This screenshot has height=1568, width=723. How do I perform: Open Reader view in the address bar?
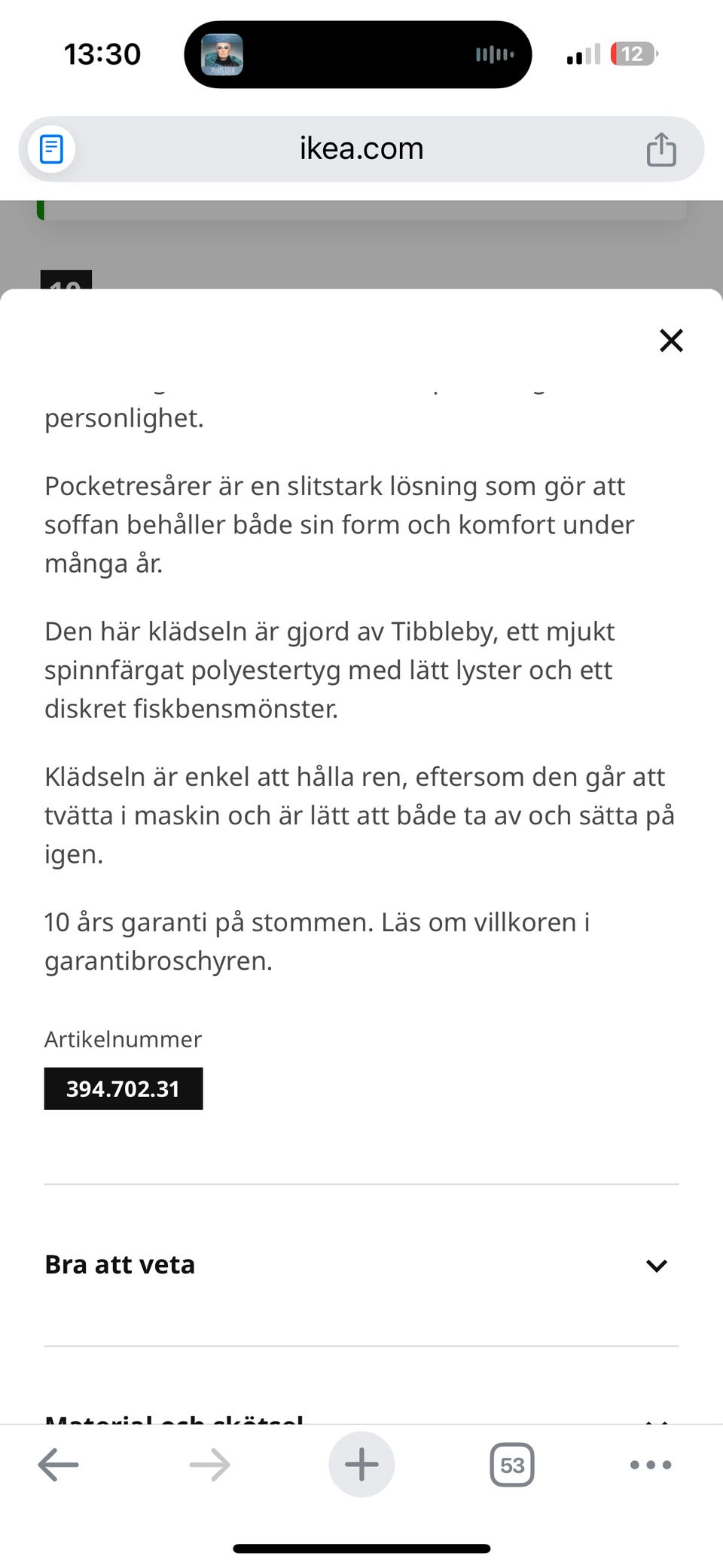point(50,149)
